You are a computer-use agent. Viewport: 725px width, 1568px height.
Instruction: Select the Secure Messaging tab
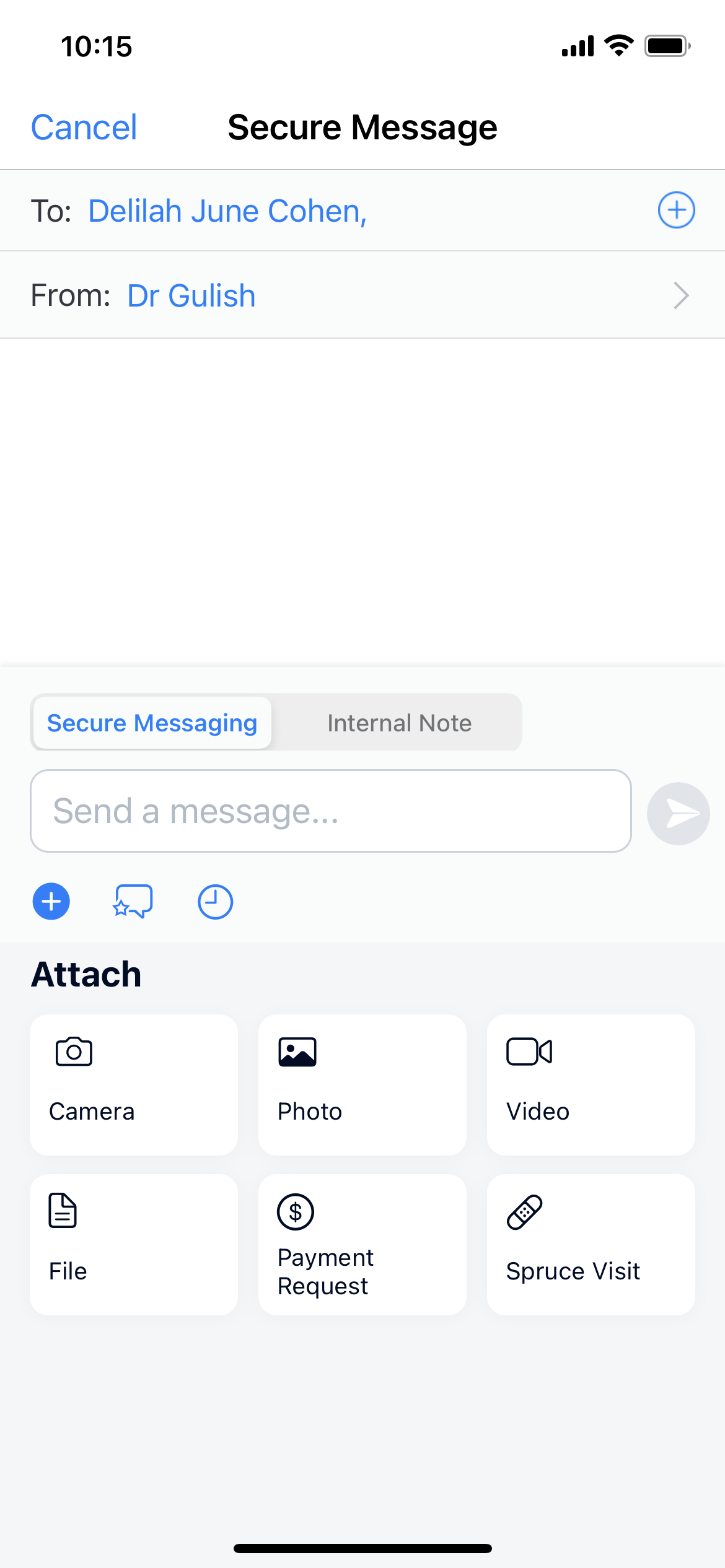(x=152, y=723)
